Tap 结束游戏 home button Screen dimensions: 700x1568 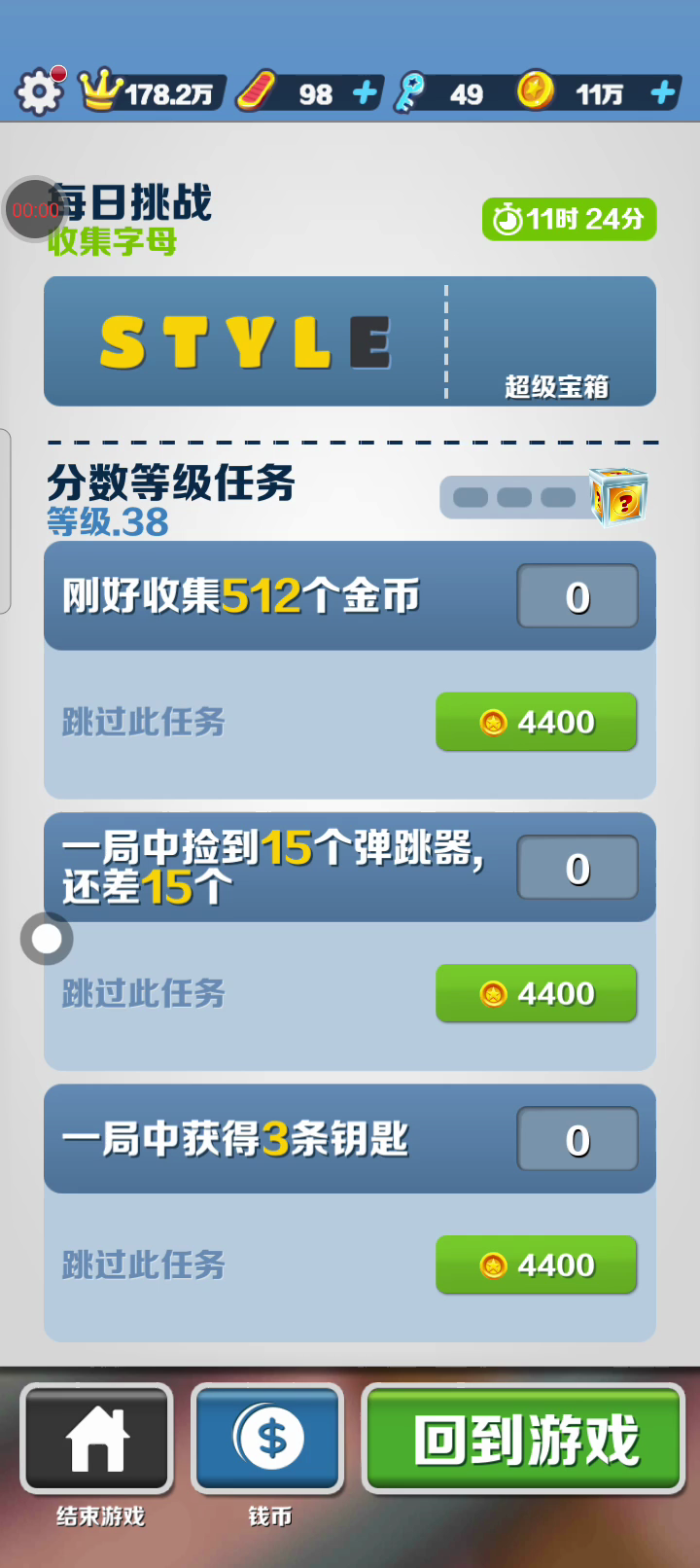(x=98, y=1440)
